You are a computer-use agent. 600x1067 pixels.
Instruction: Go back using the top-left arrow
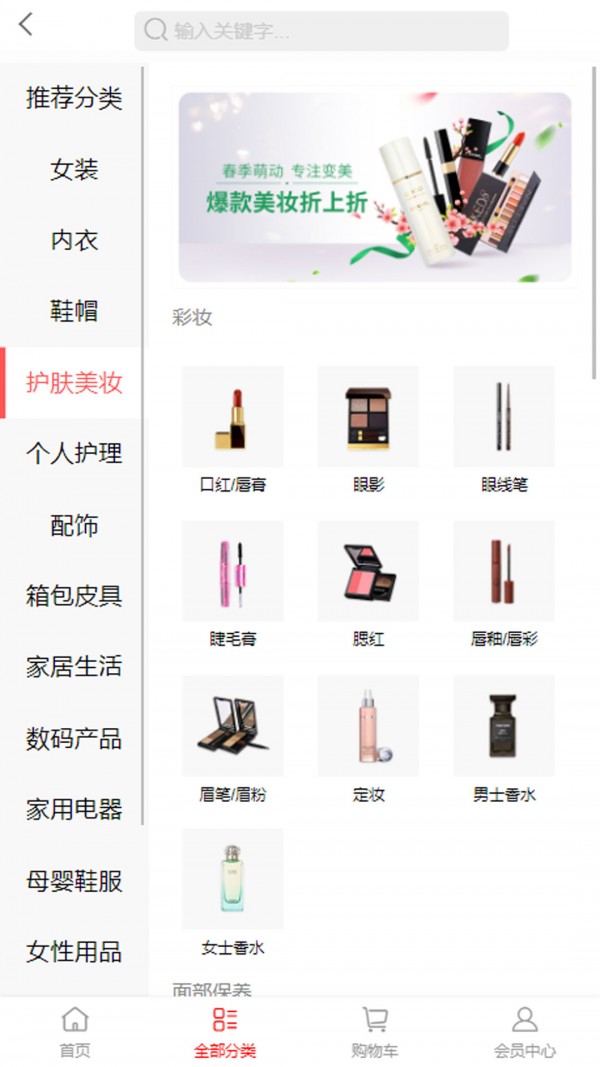click(x=26, y=25)
